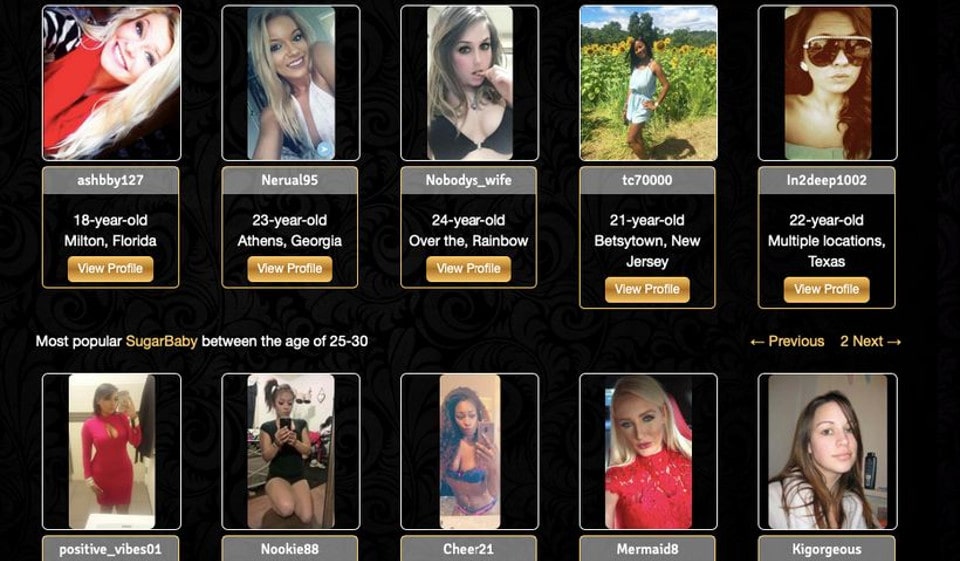This screenshot has width=960, height=561.
Task: View profile of ashbby127
Action: [x=111, y=269]
